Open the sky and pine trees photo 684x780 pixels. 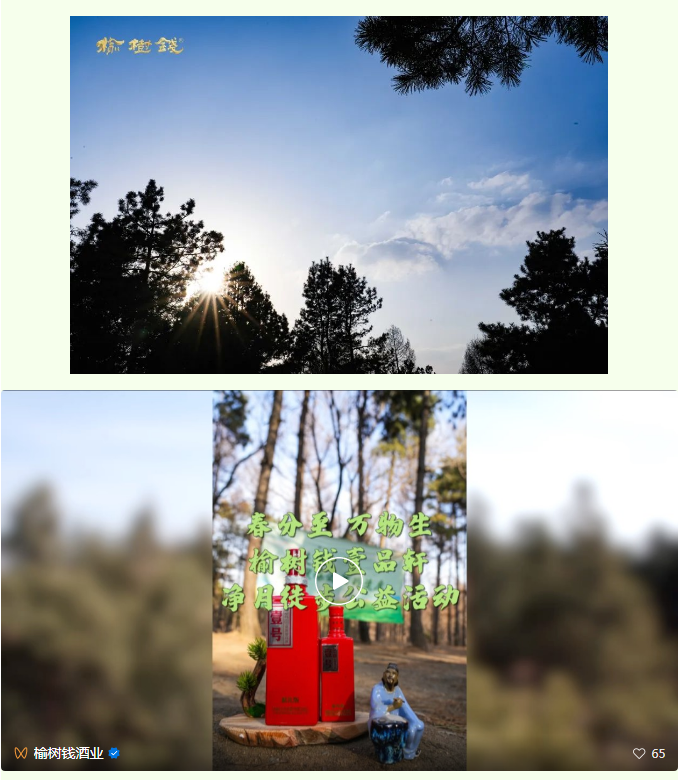(338, 195)
